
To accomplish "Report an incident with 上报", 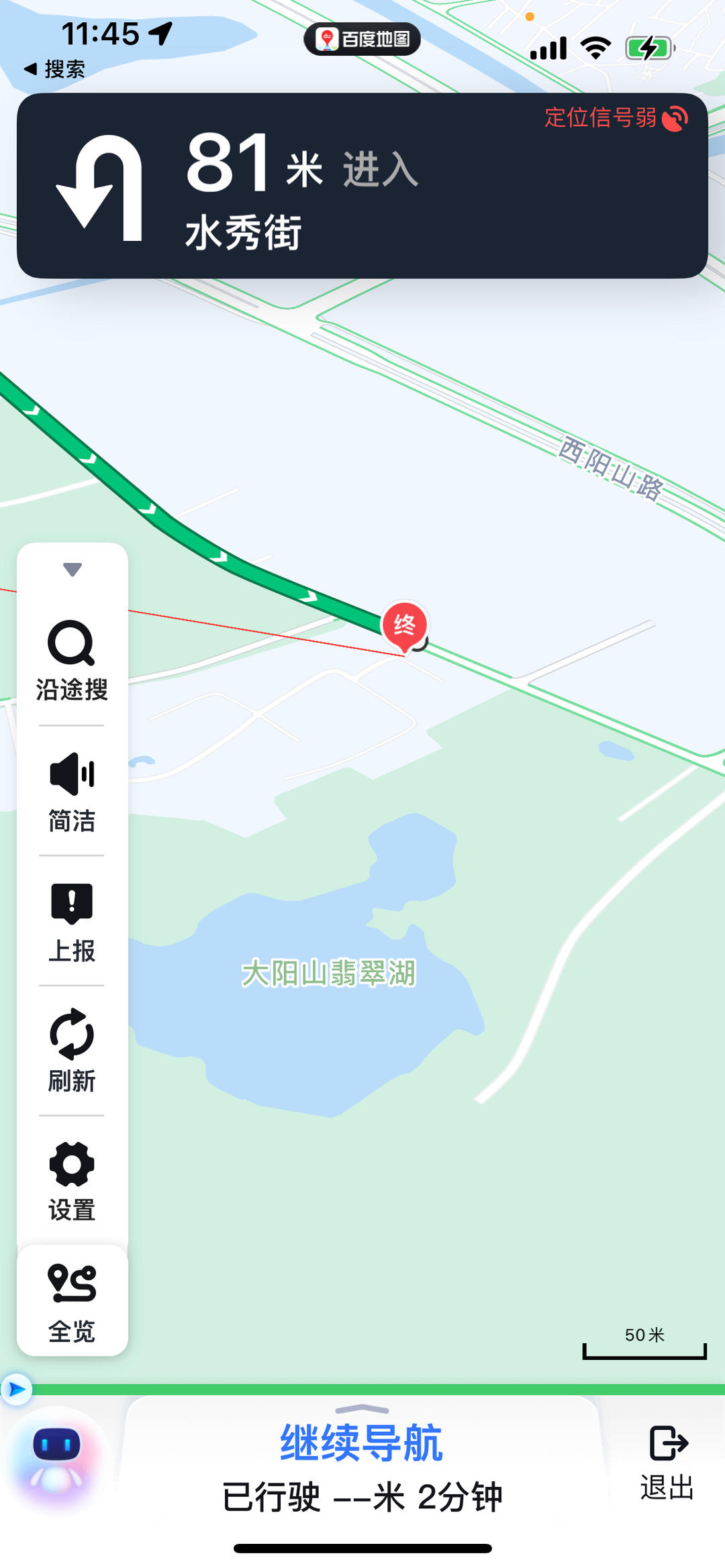I will click(72, 921).
